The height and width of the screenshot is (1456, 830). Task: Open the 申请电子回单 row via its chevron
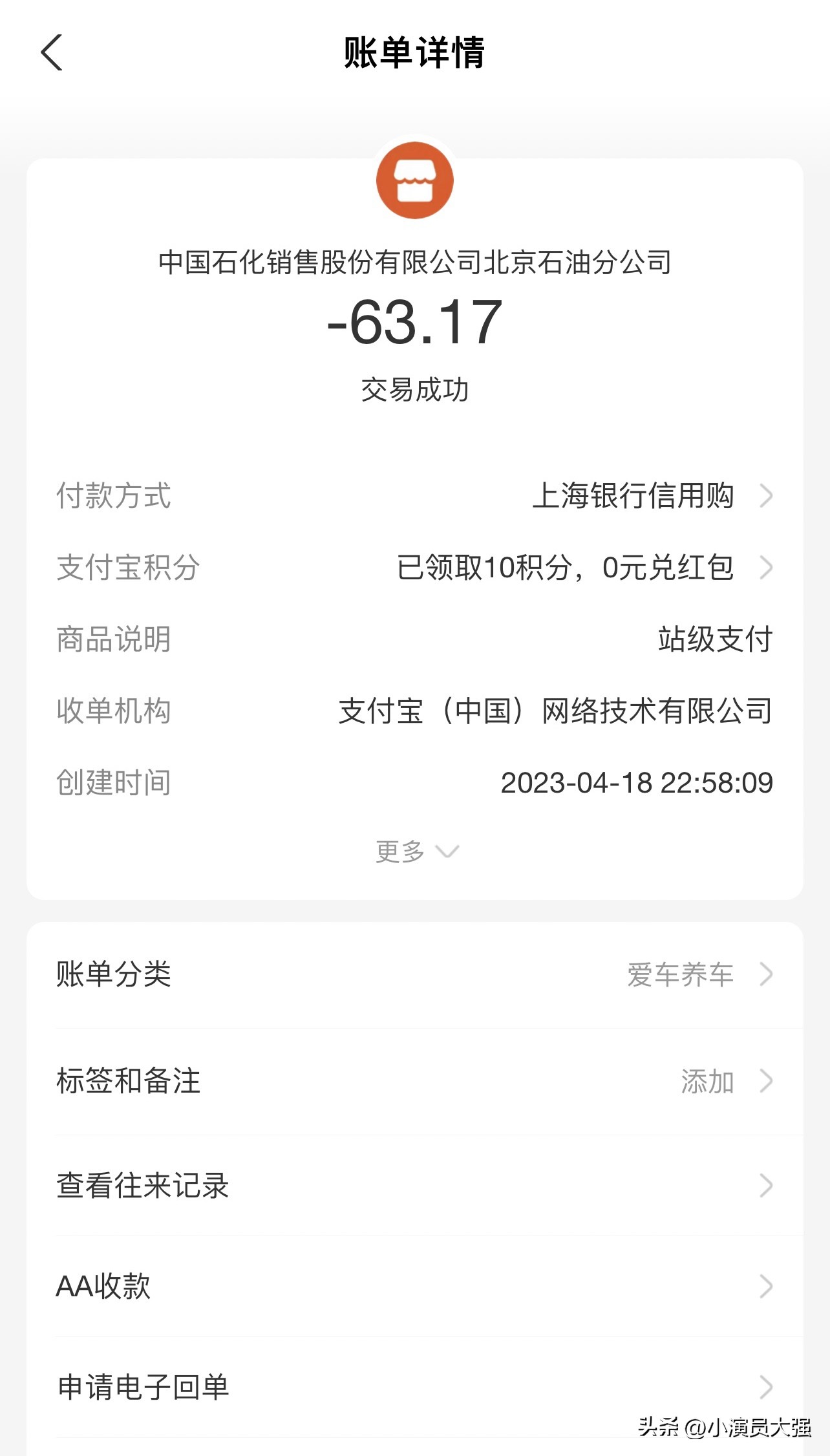768,1386
